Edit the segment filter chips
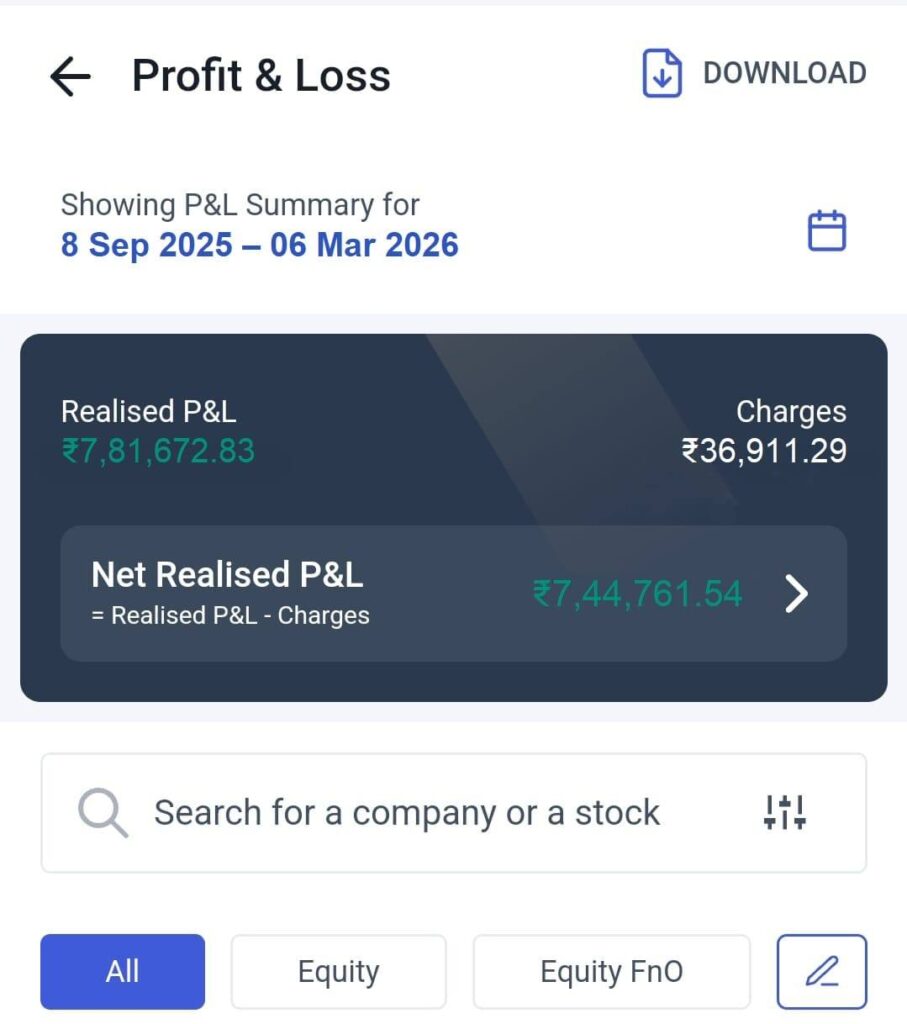 (821, 971)
